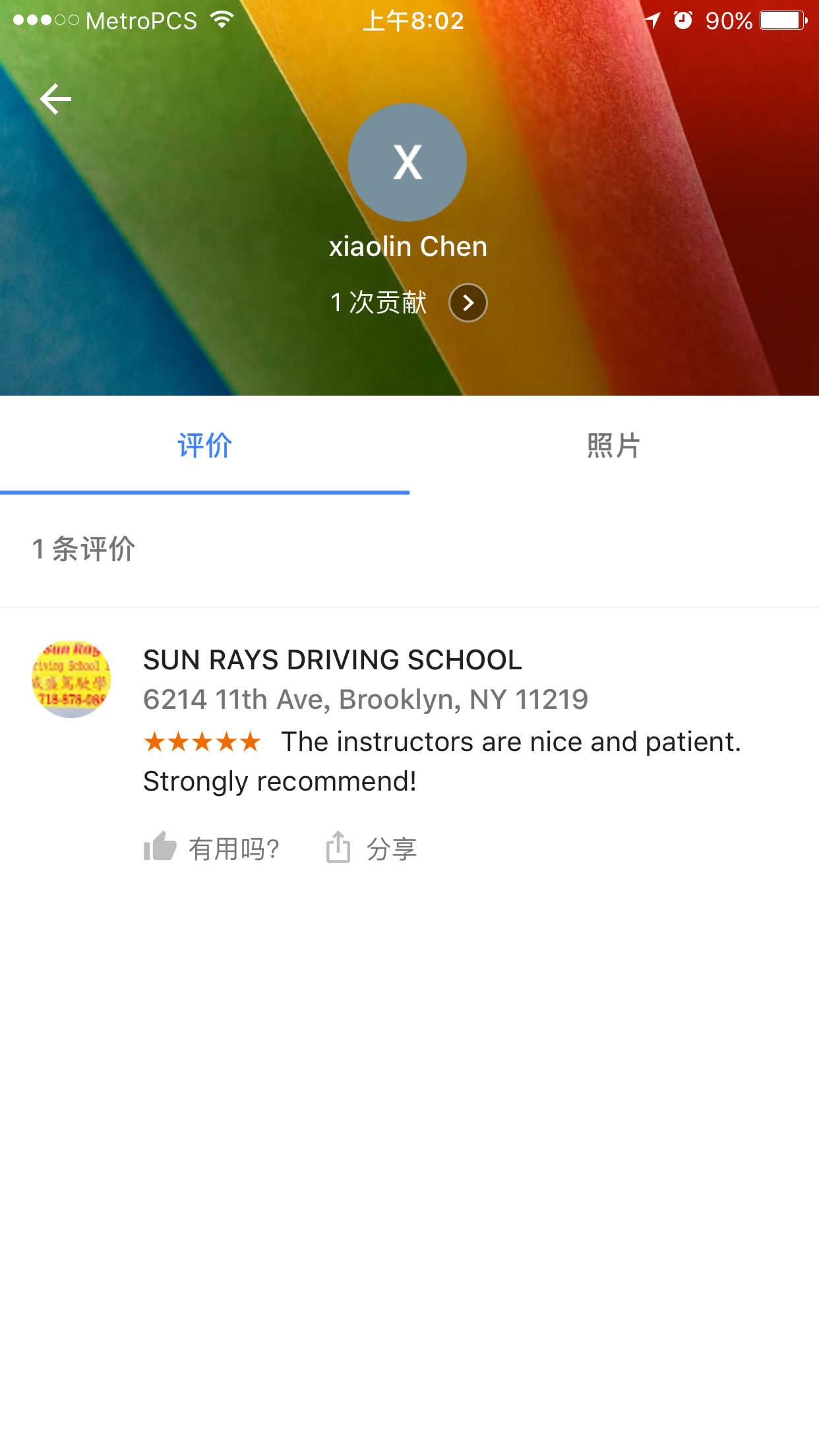The image size is (819, 1456).
Task: Open the SUN RAYS DRIVING SCHOOL review
Action: 332,660
